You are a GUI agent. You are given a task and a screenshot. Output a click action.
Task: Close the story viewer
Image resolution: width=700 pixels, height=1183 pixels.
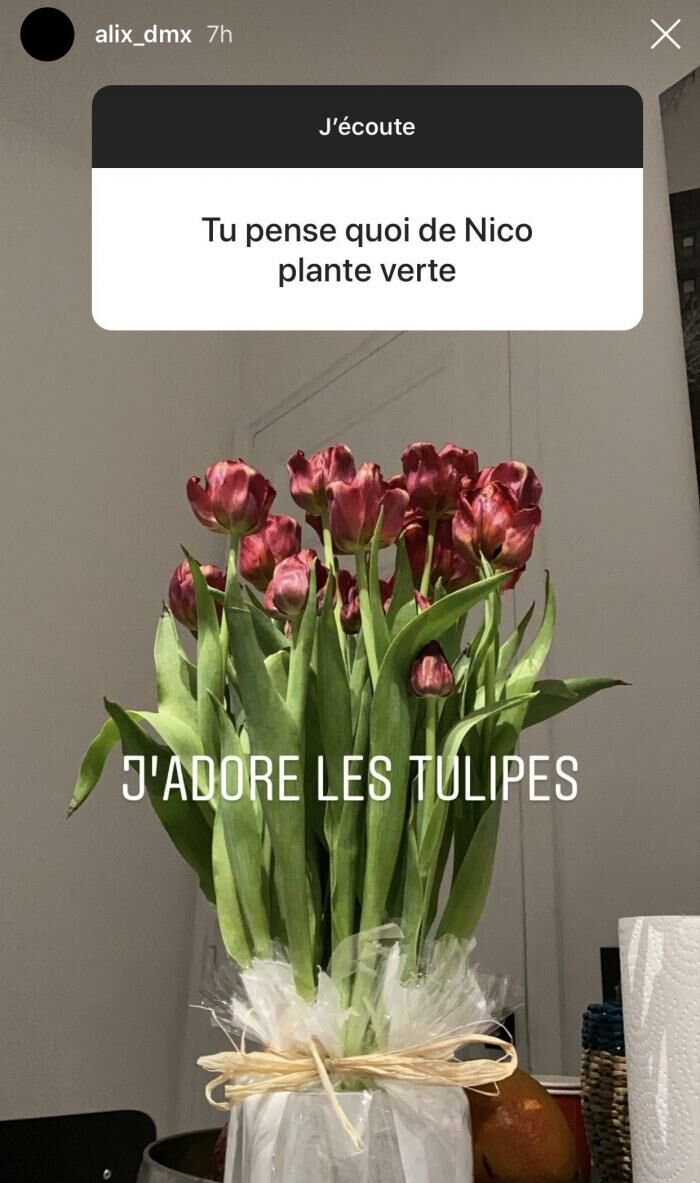tap(665, 34)
